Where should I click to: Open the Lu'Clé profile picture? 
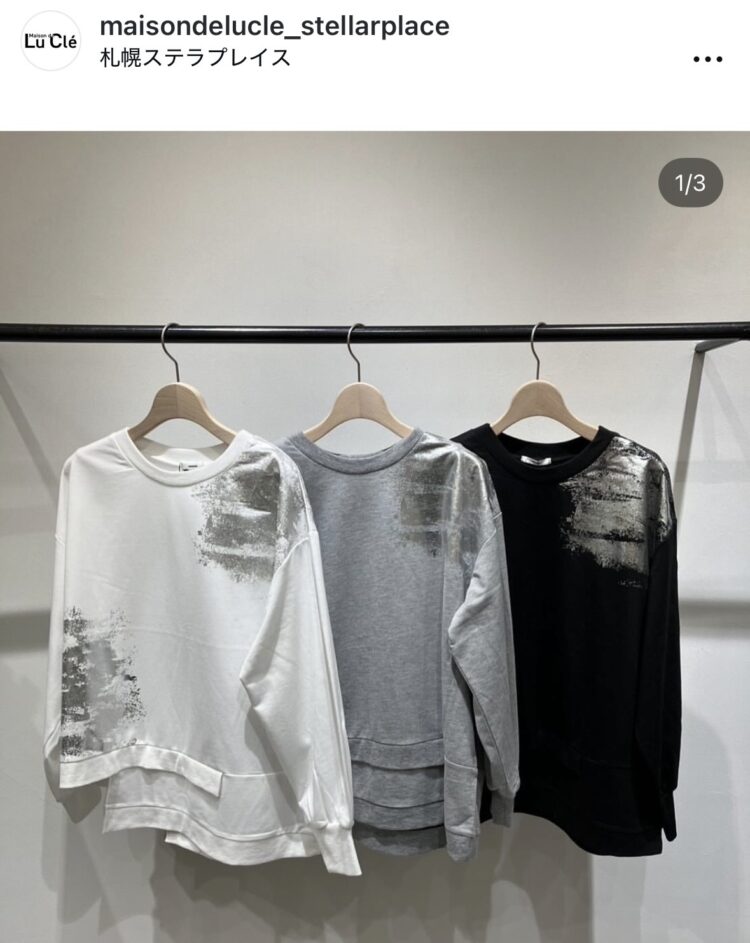point(50,41)
